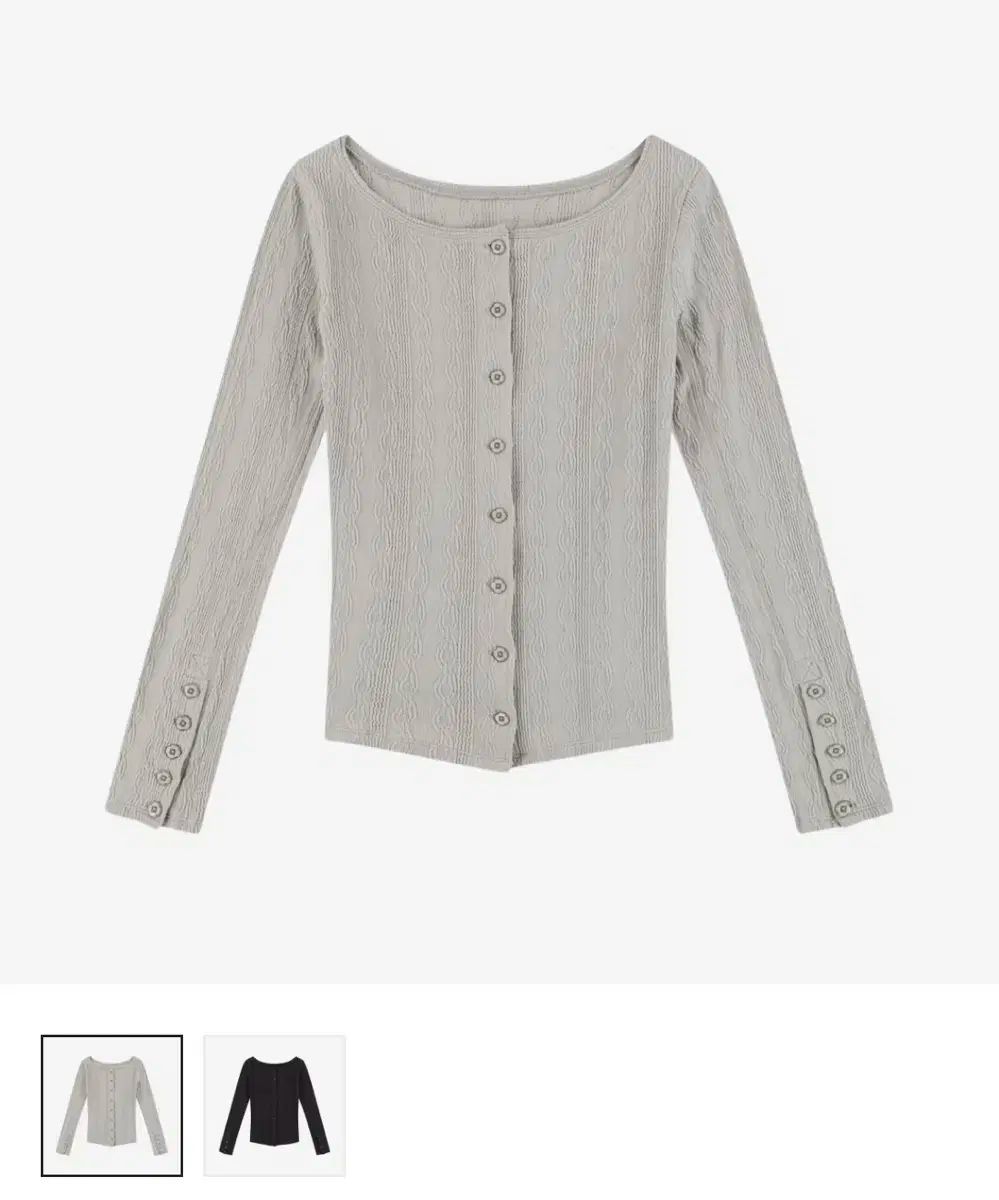Select the grey cardigan color thumbnail
This screenshot has height=1200, width=999.
tap(112, 1104)
